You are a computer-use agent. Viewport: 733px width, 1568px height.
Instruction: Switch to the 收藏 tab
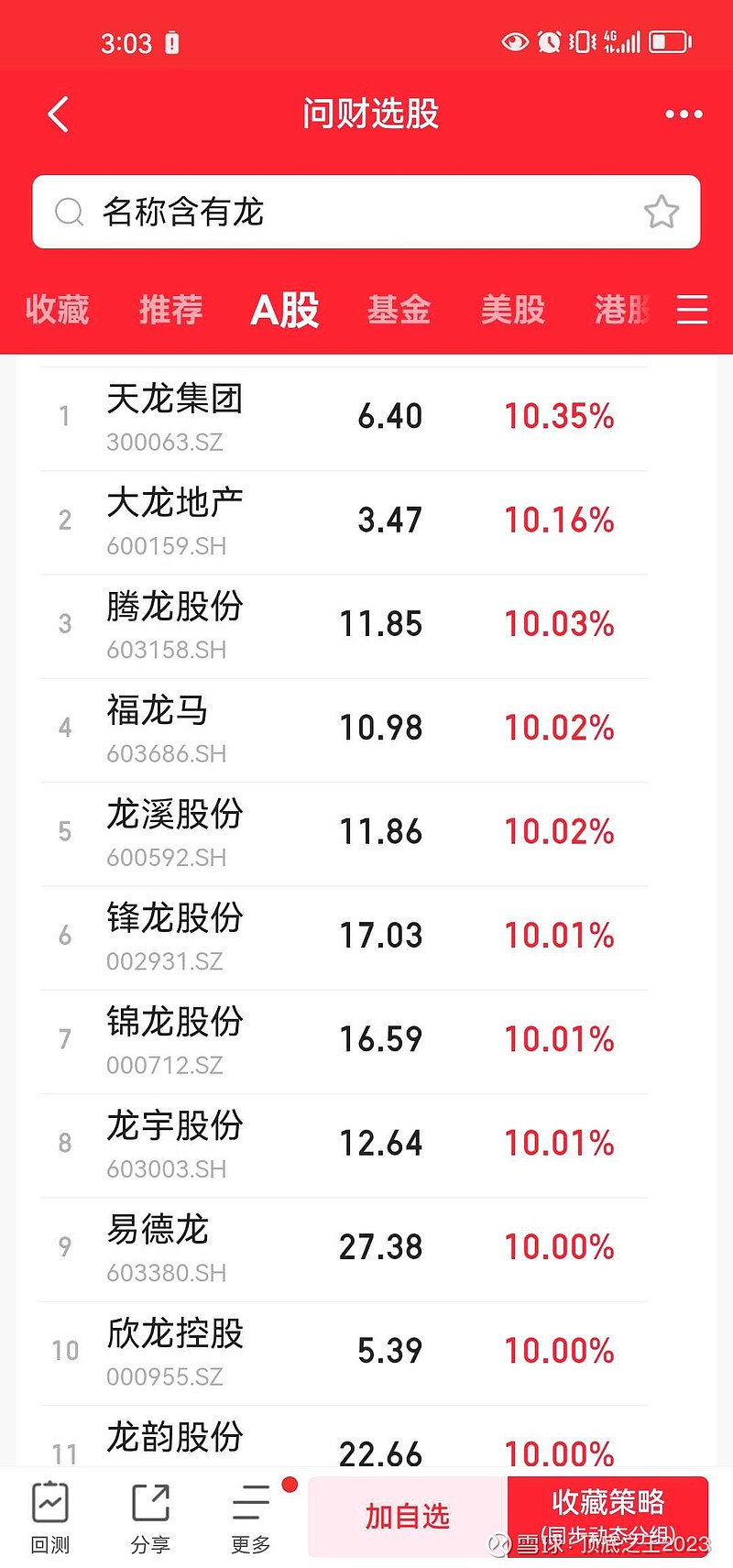[x=58, y=310]
